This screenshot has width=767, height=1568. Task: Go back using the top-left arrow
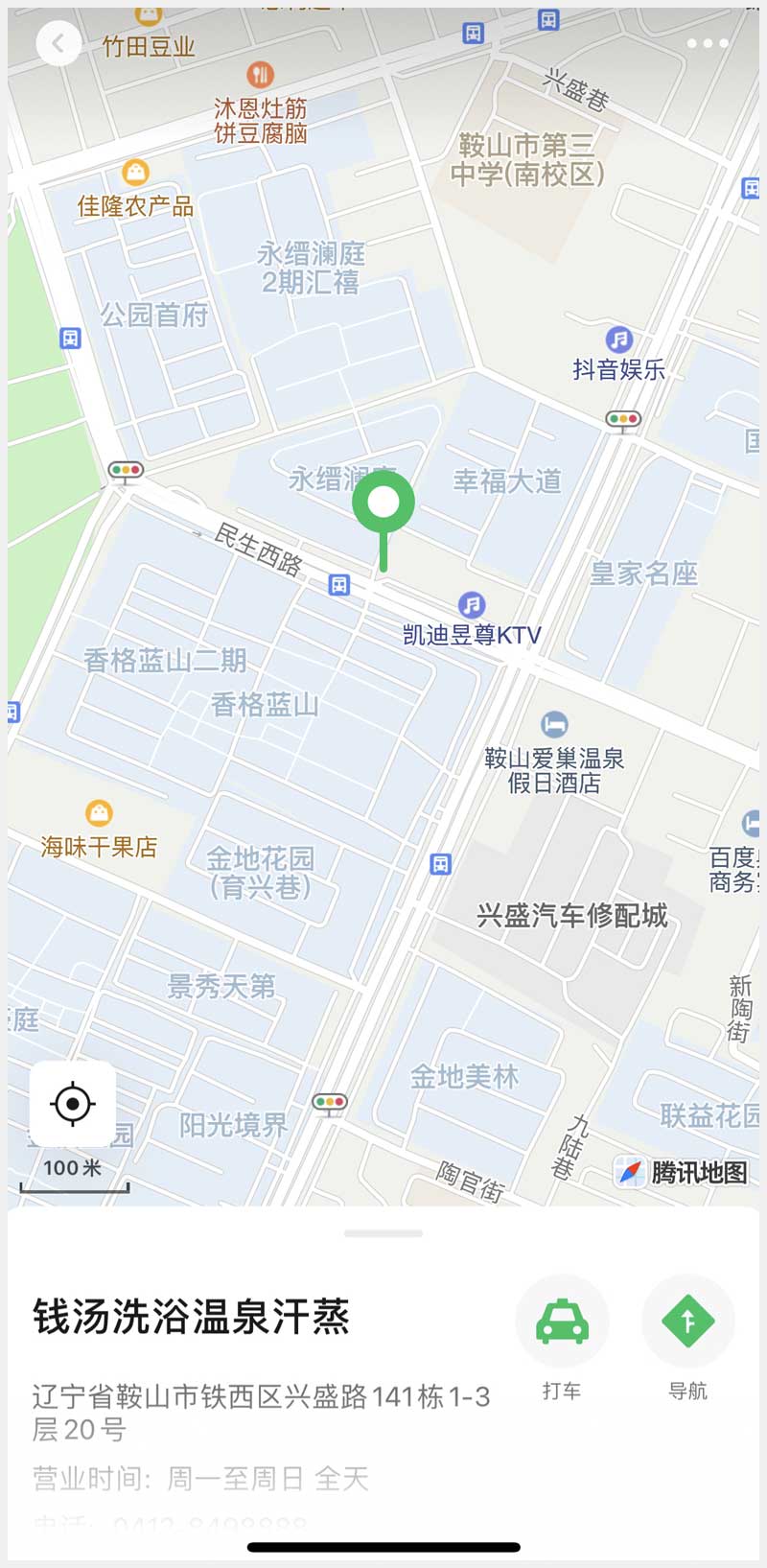[x=58, y=43]
